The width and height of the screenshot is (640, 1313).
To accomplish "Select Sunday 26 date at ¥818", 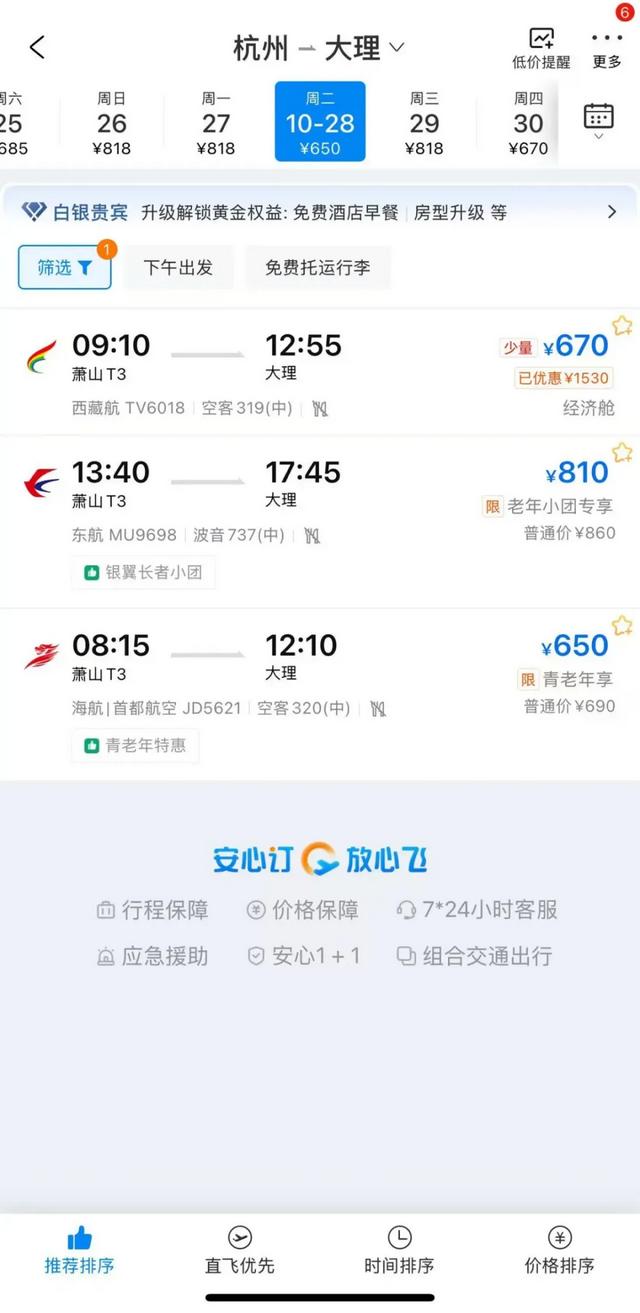I will click(x=112, y=123).
